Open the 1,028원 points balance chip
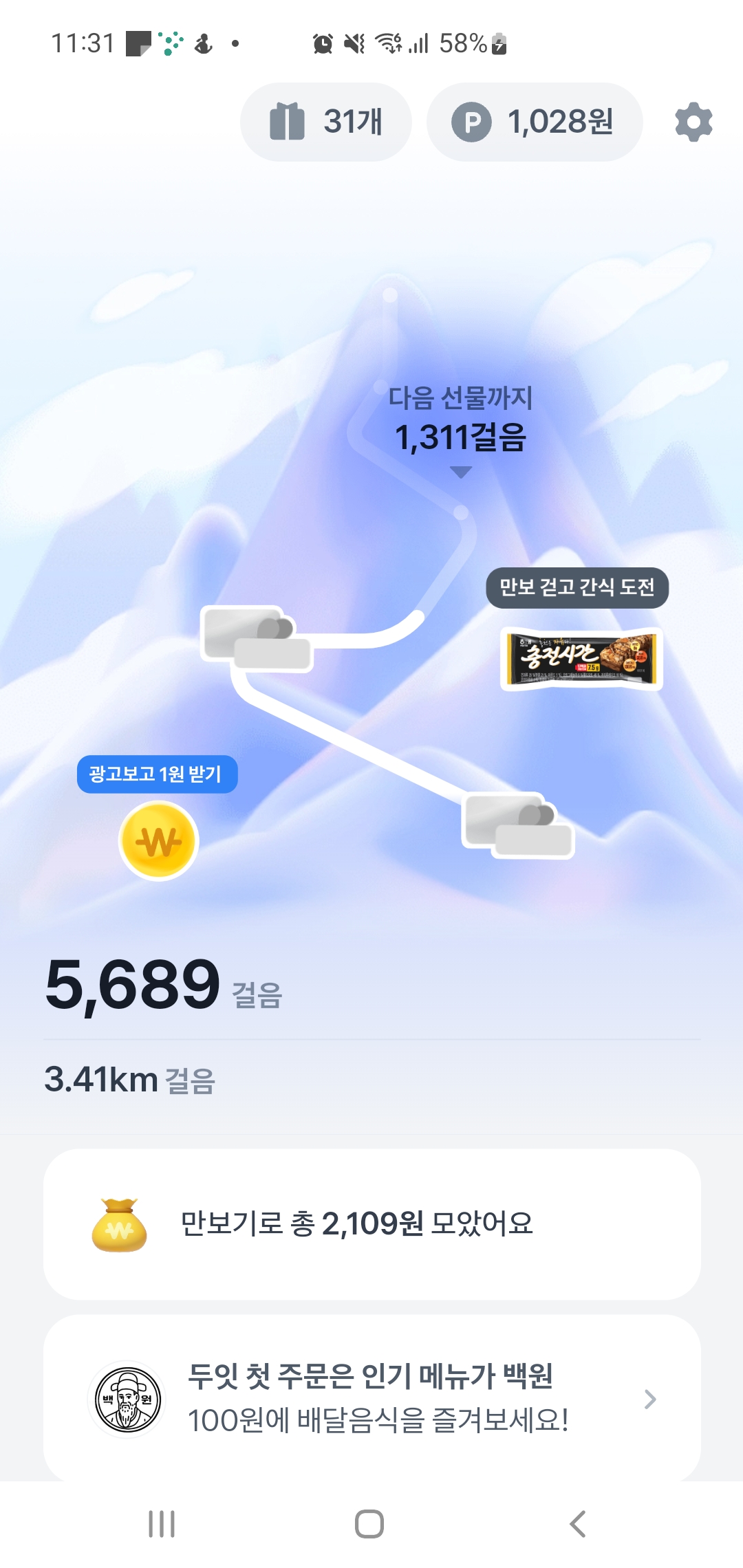This screenshot has width=743, height=1568. (x=535, y=122)
